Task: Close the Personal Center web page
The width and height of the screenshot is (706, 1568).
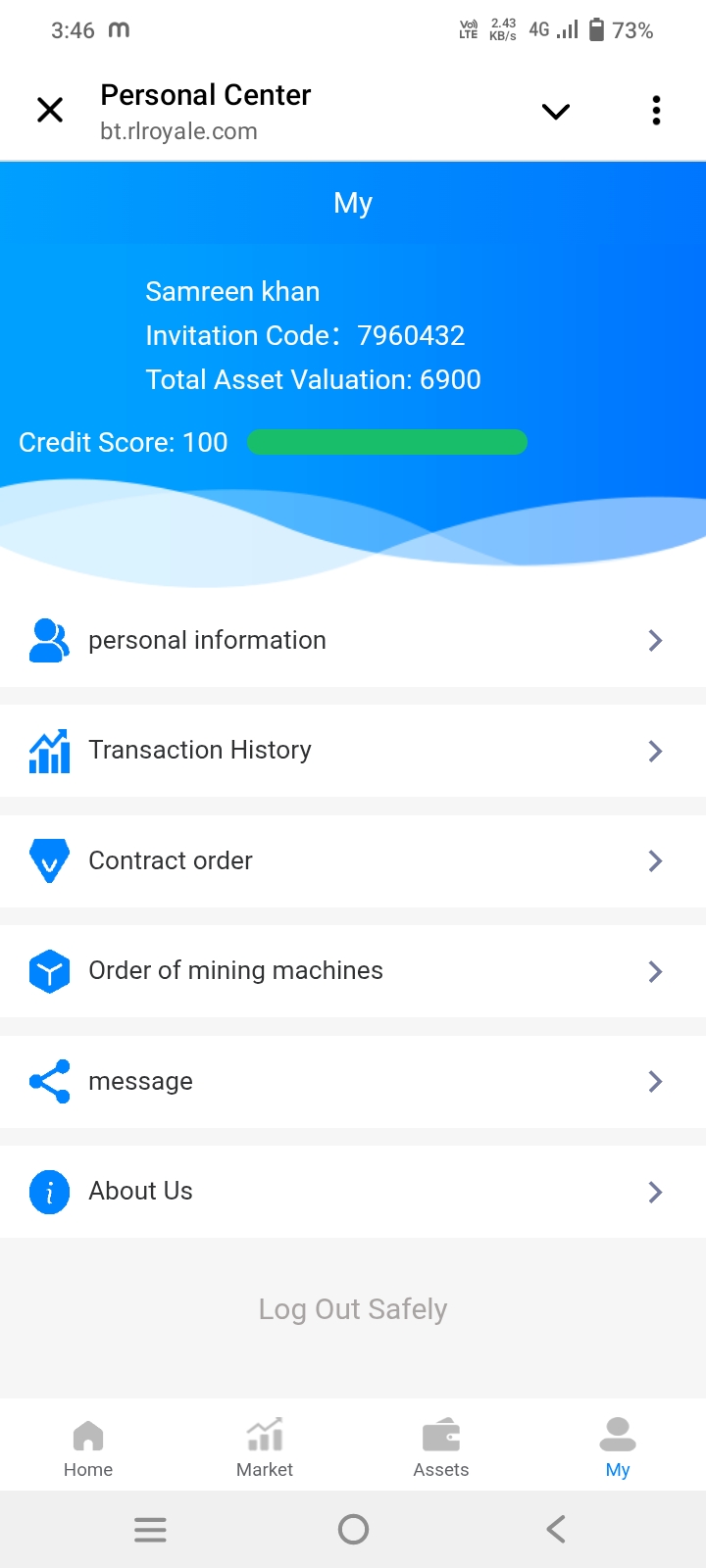Action: pos(50,110)
